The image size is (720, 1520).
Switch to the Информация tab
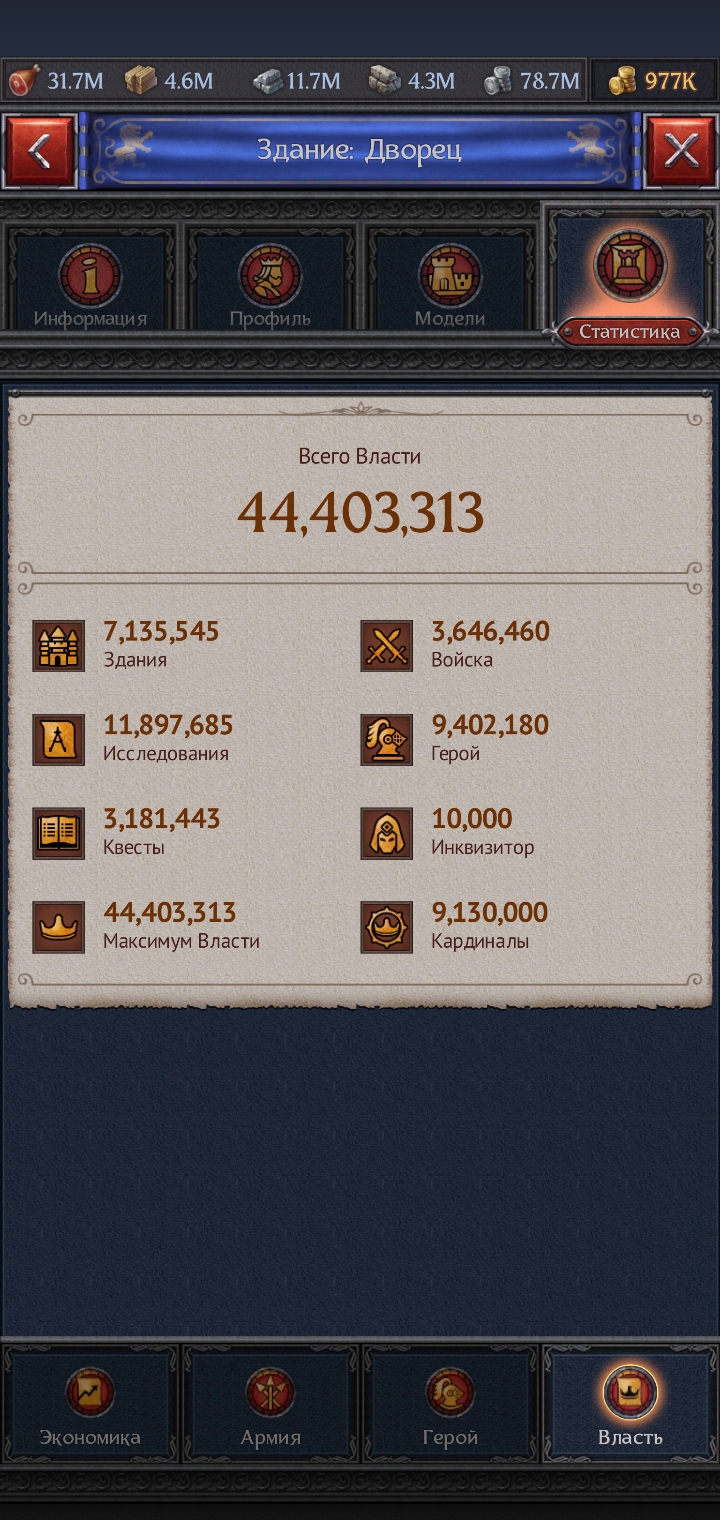click(x=90, y=283)
